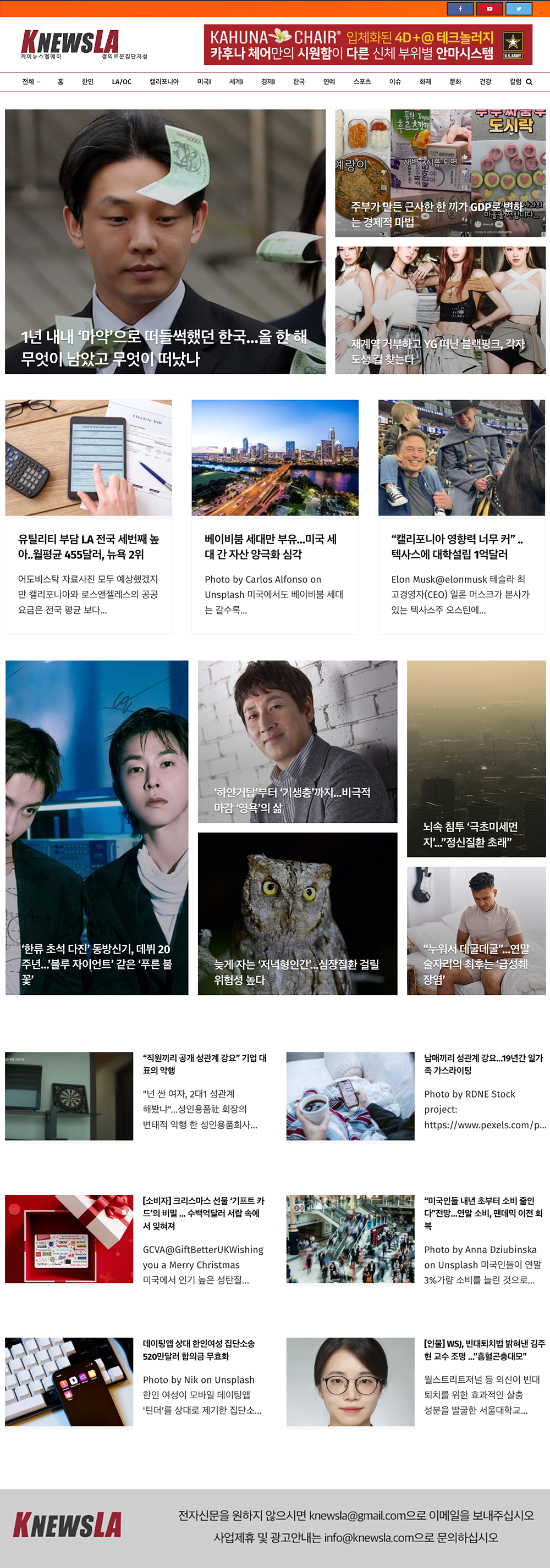Read the 유틸리티 부담 LA article
Image resolution: width=550 pixels, height=1568 pixels.
[x=89, y=546]
